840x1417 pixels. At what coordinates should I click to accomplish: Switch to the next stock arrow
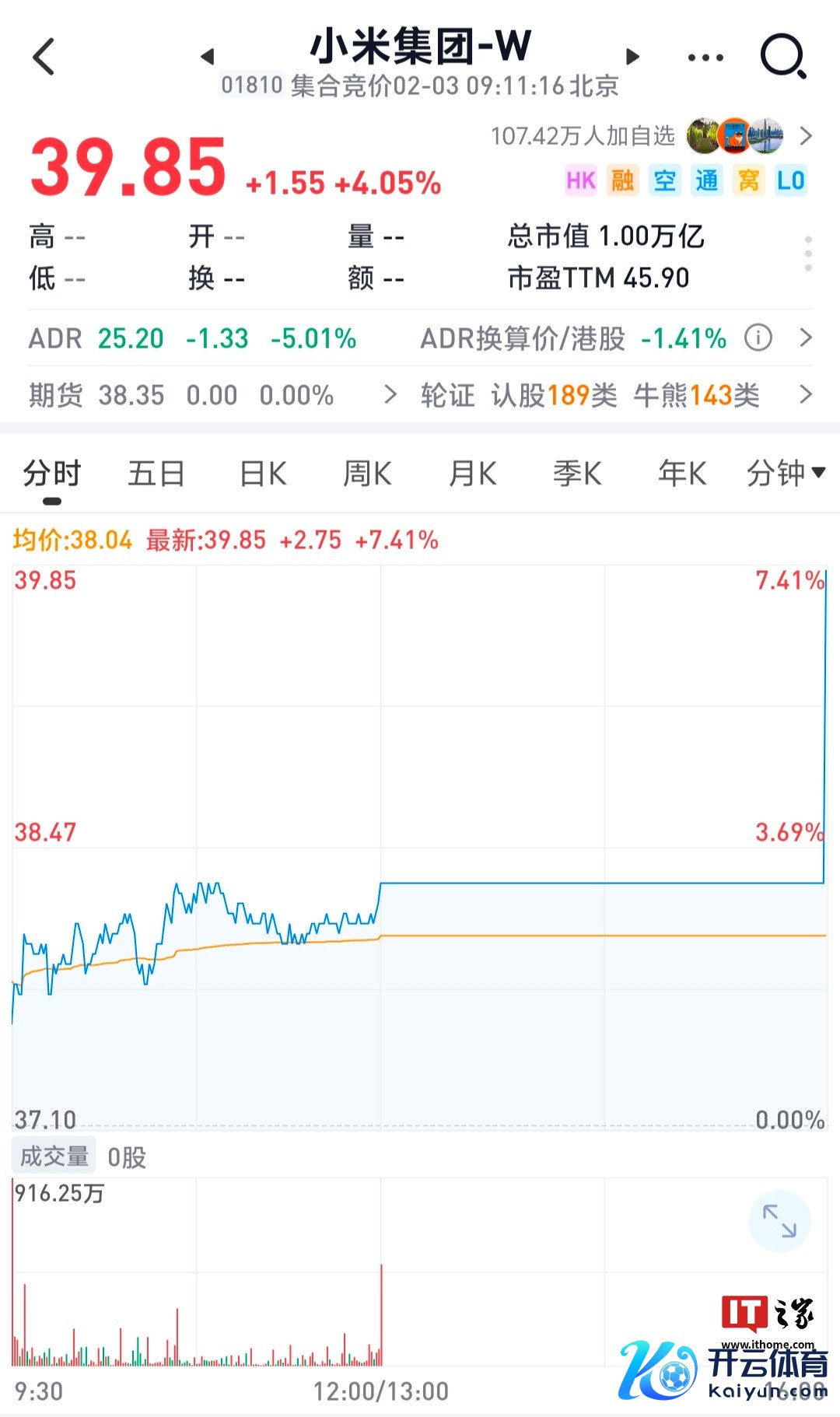point(633,56)
